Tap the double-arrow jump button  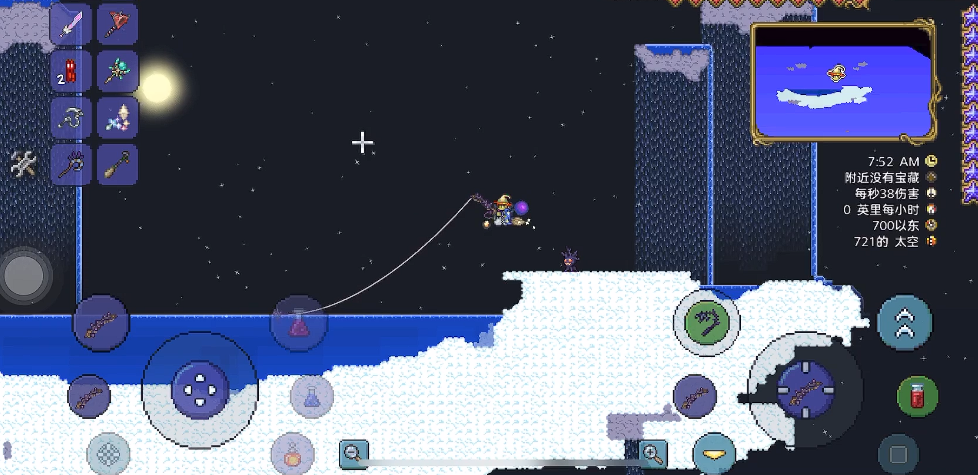point(904,322)
